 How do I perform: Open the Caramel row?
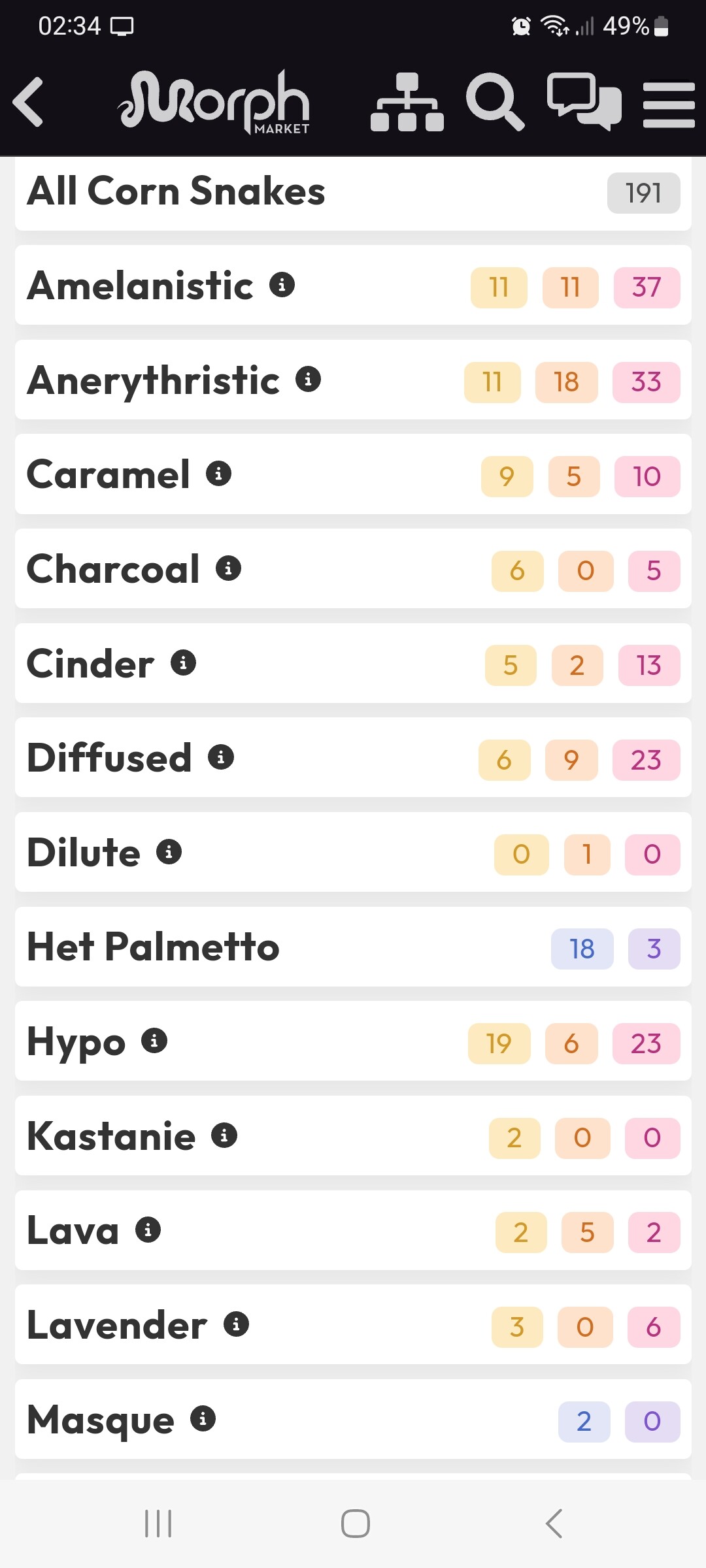tap(353, 475)
